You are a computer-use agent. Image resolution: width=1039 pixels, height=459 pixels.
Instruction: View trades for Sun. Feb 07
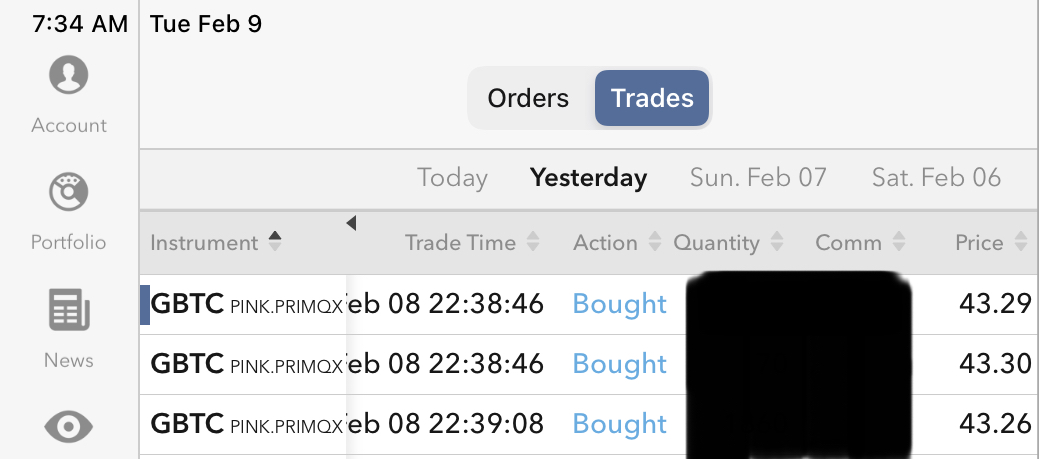pyautogui.click(x=758, y=178)
